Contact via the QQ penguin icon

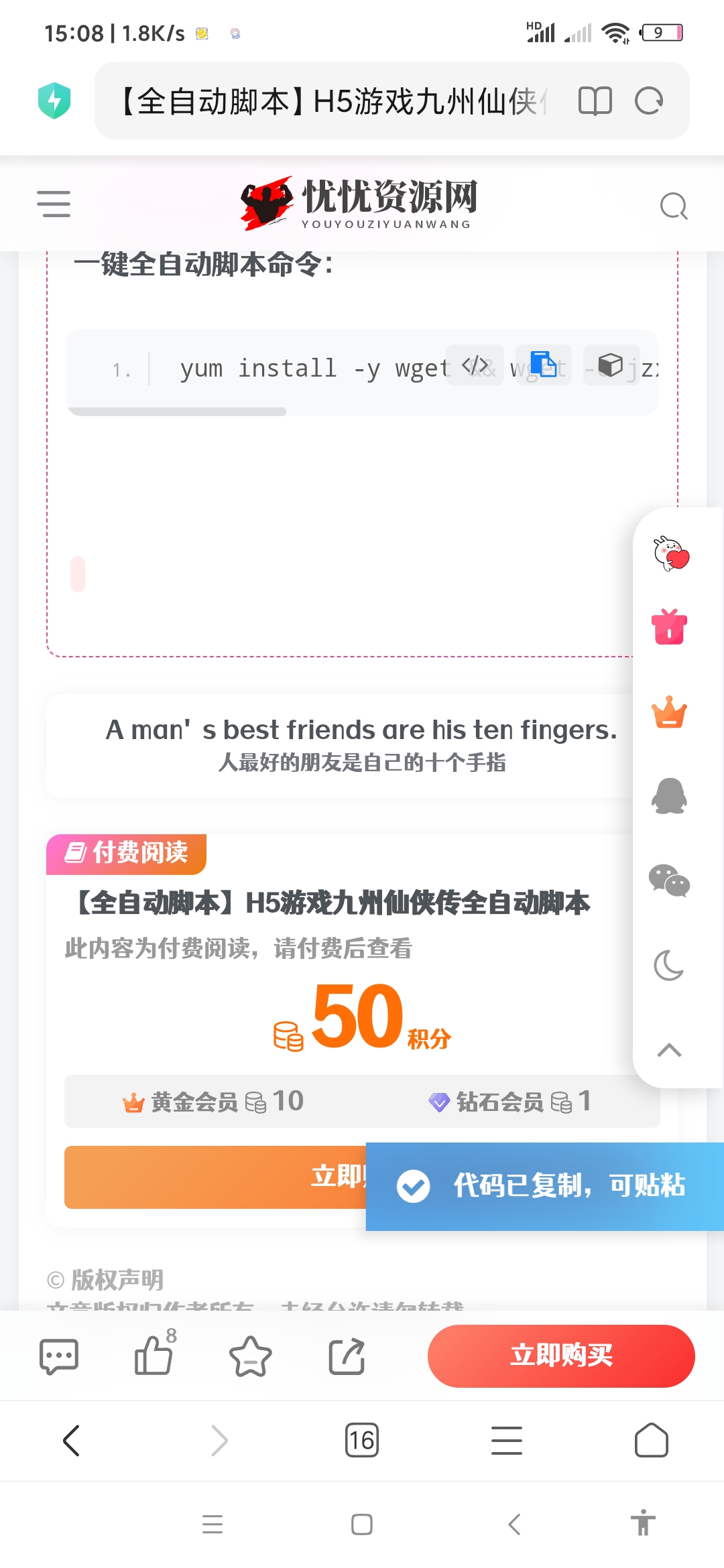pos(669,796)
